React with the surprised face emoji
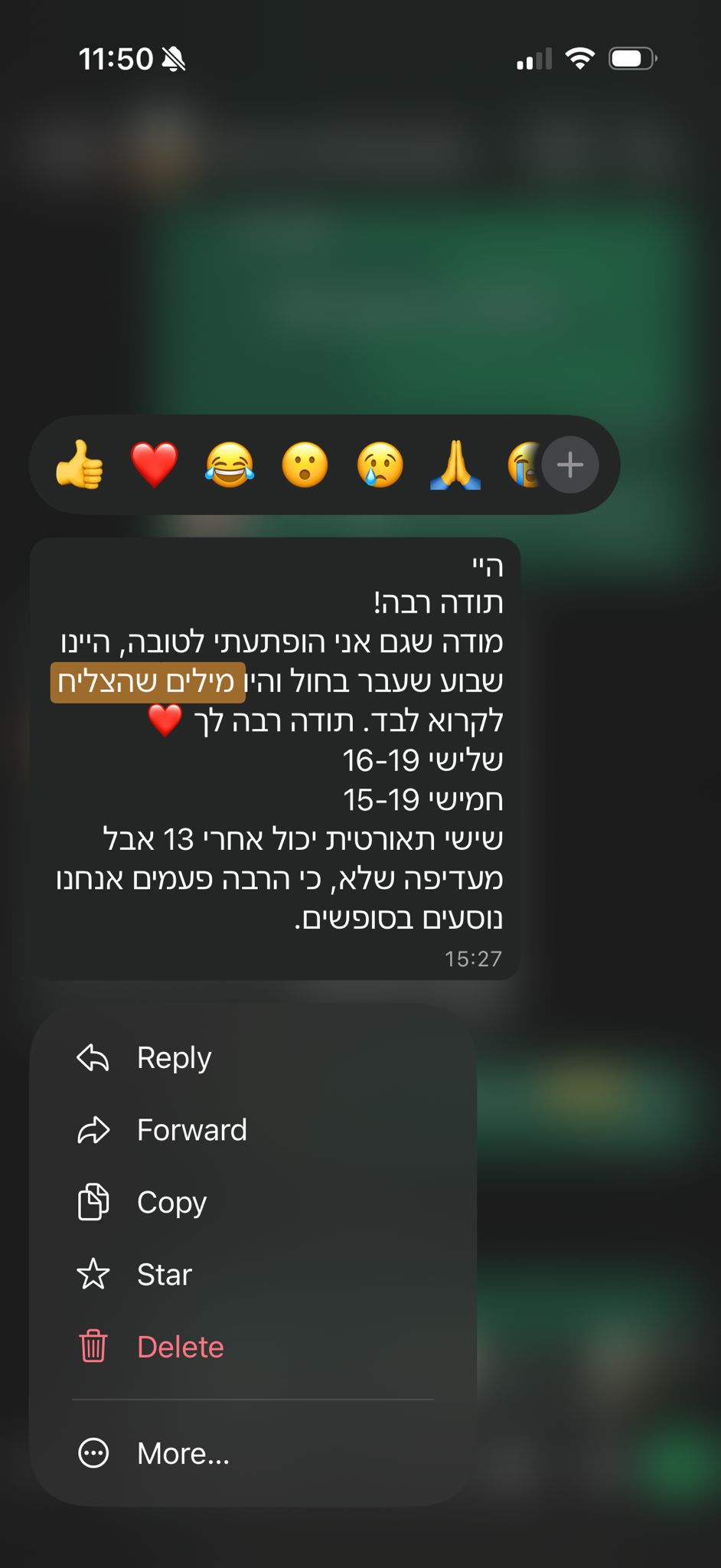 [x=305, y=465]
